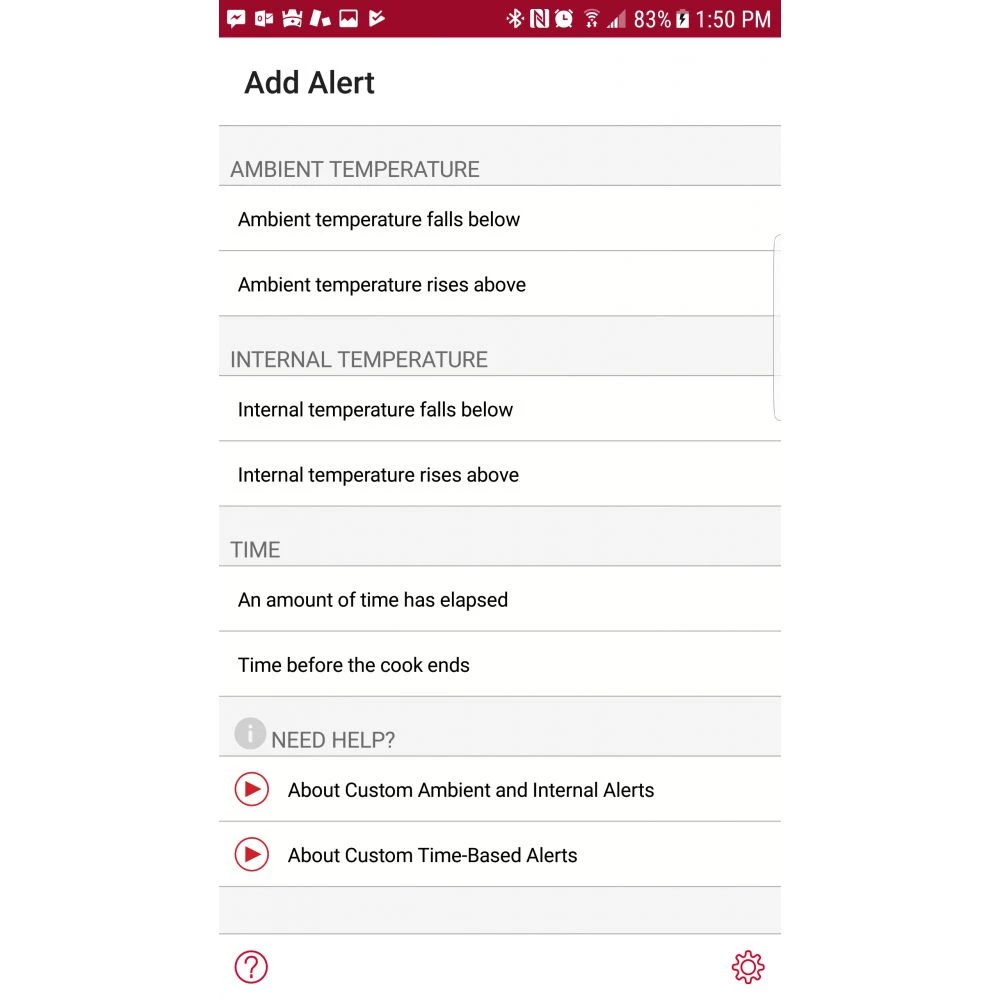The height and width of the screenshot is (1000, 1000).
Task: Select Ambient temperature falls below alert
Action: (x=380, y=219)
